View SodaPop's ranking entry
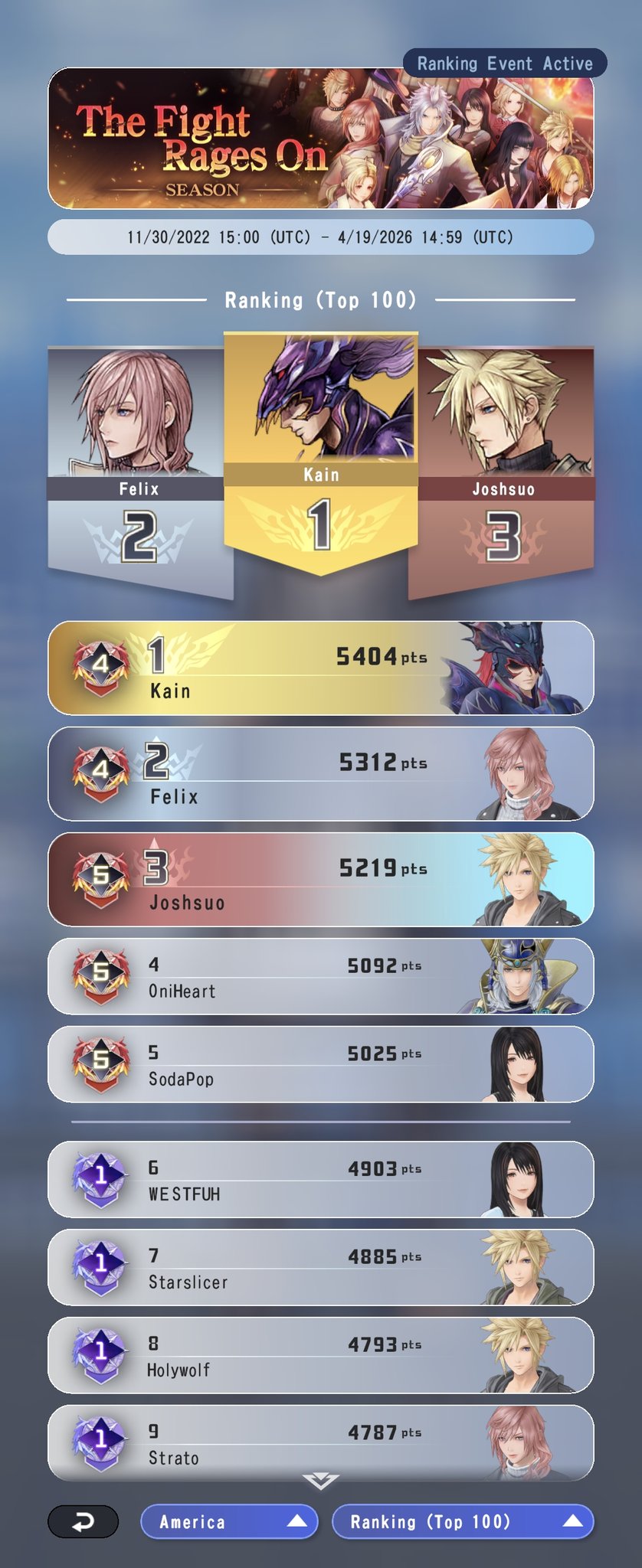This screenshot has width=642, height=1568. (x=320, y=1065)
